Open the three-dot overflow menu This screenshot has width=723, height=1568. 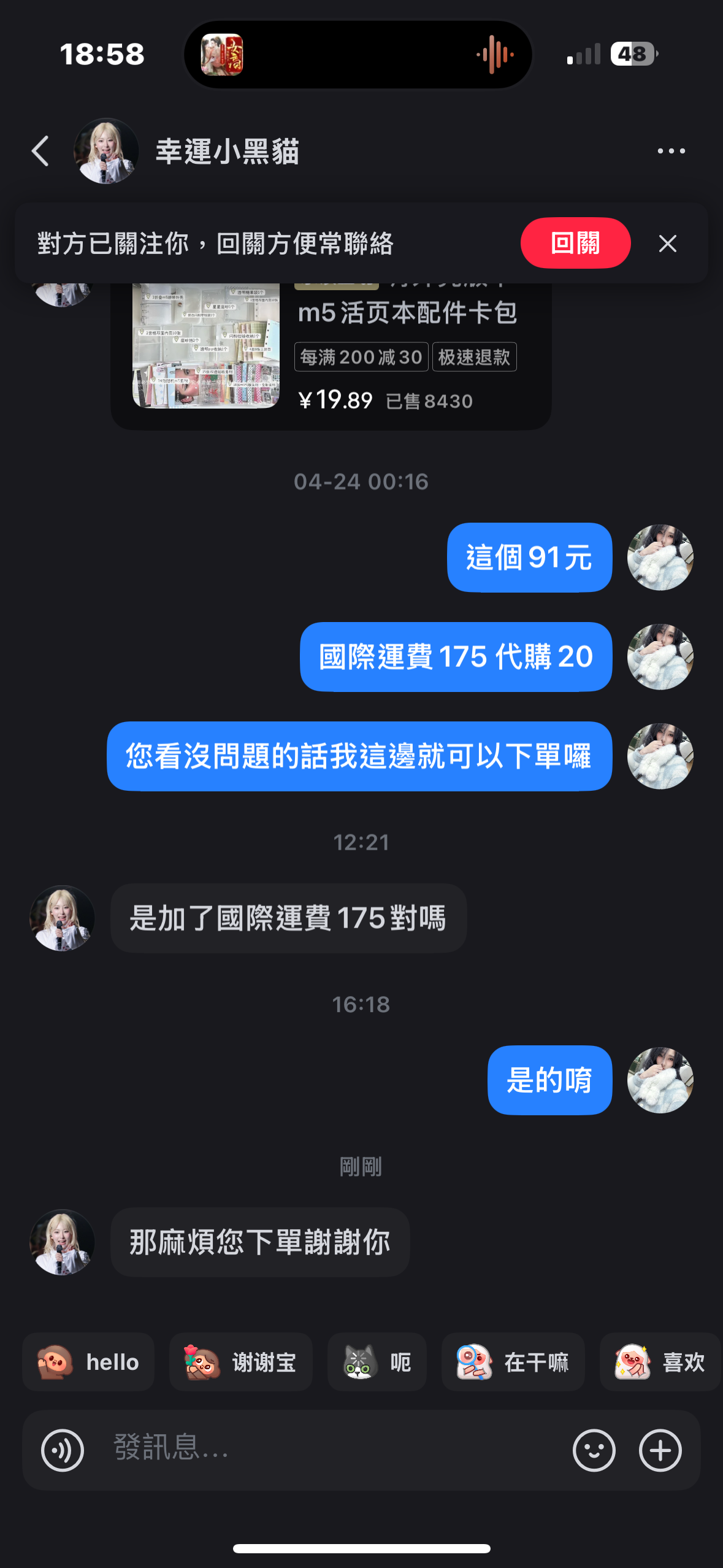[671, 151]
